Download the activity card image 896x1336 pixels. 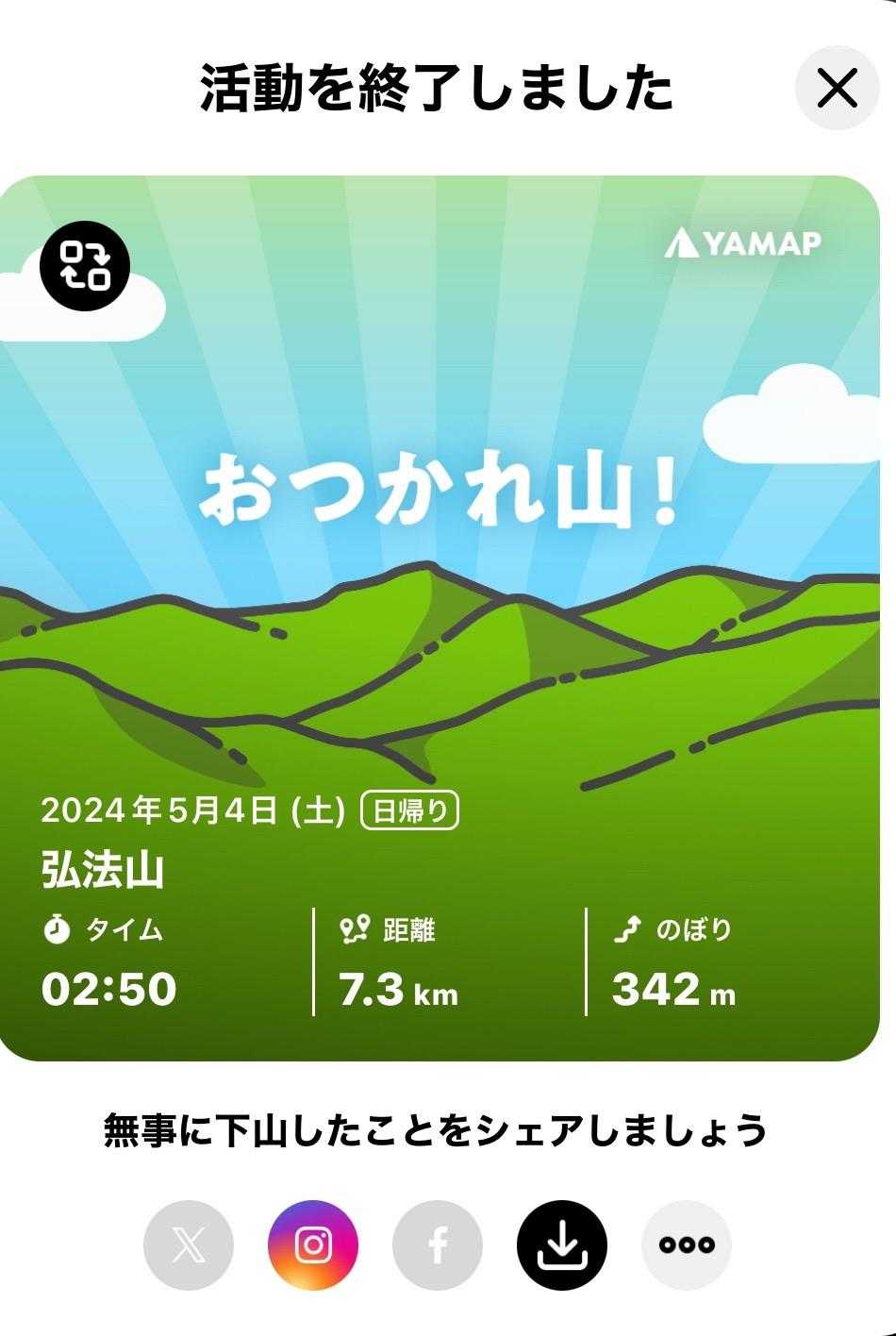coord(562,1245)
